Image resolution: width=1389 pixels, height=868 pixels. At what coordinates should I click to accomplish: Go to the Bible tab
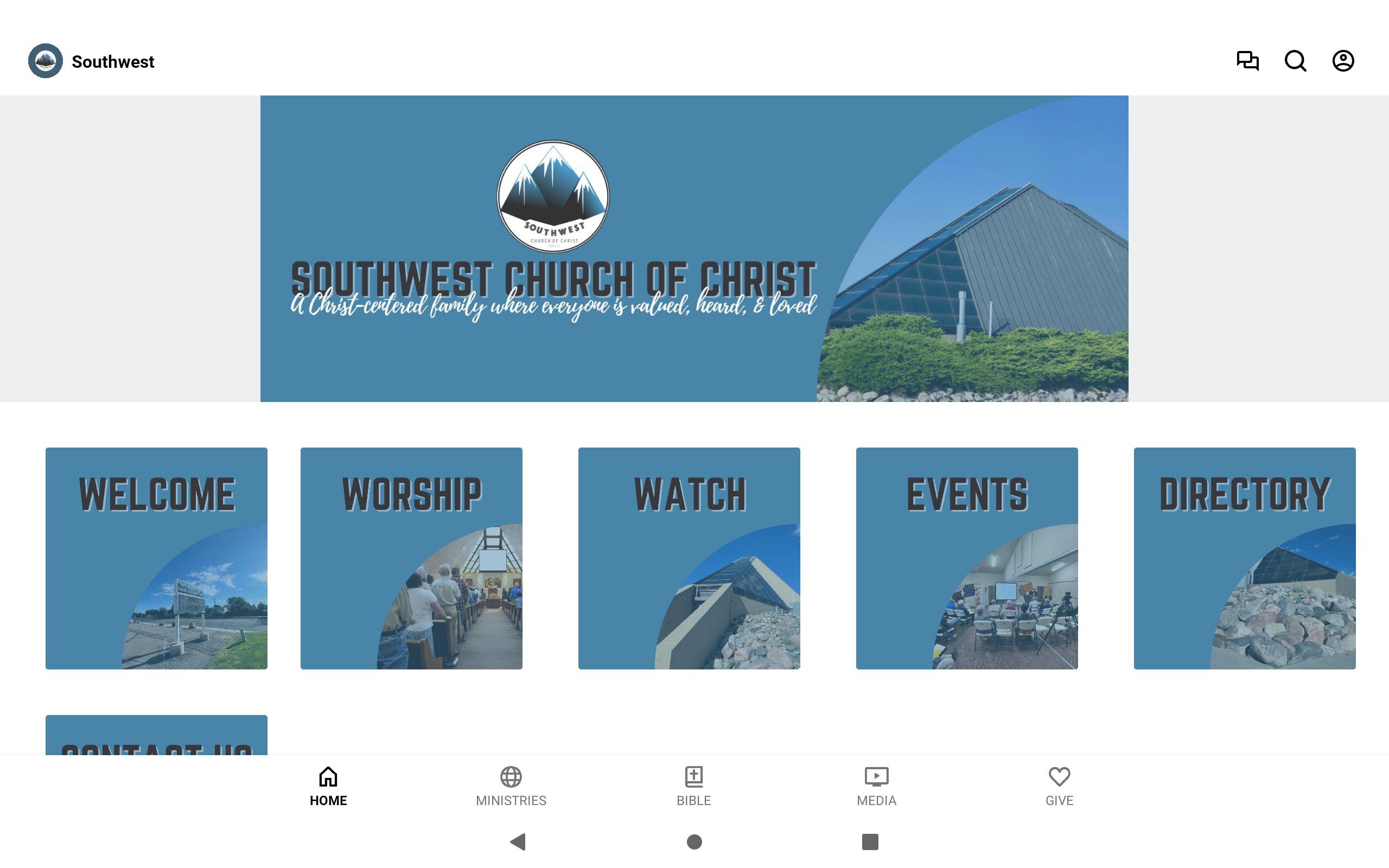693,787
